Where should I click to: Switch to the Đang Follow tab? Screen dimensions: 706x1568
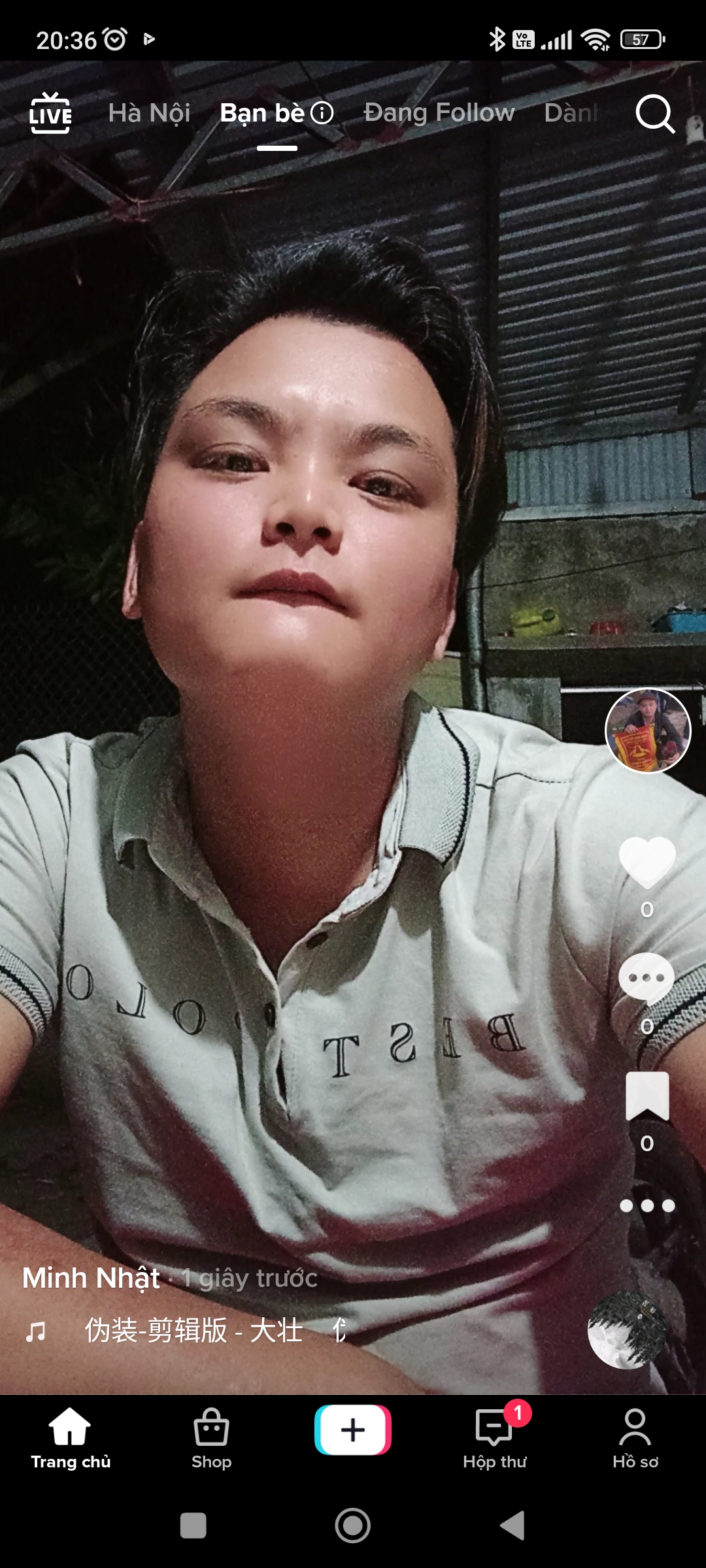[439, 113]
